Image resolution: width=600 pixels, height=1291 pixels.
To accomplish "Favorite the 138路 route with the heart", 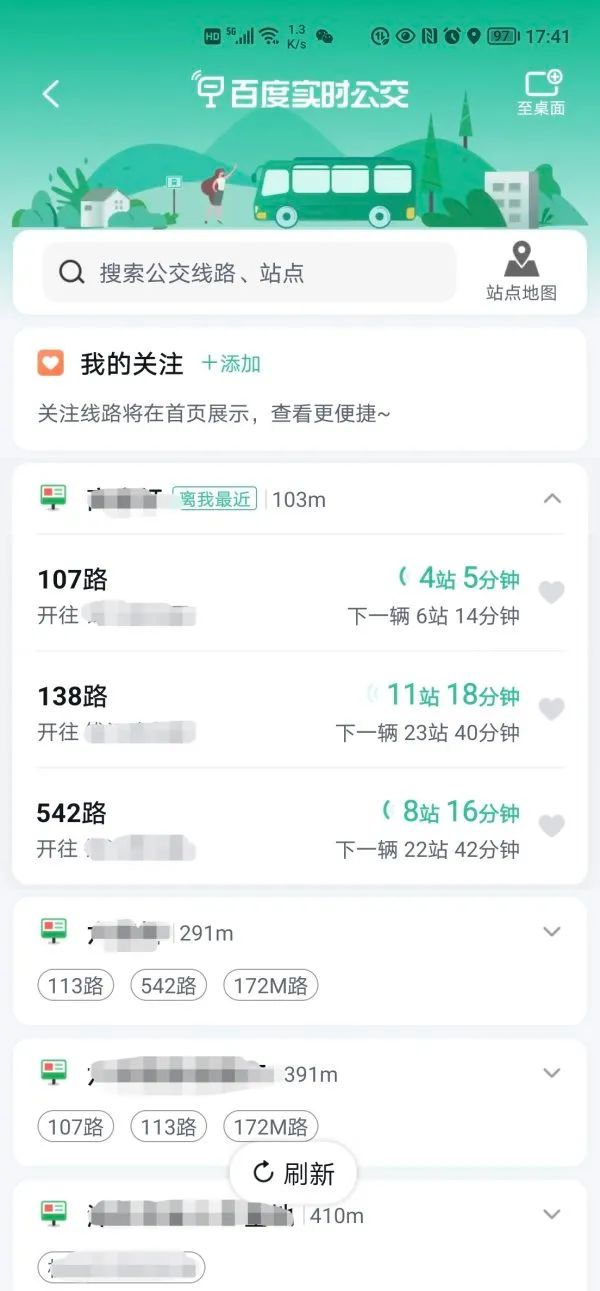I will point(551,709).
